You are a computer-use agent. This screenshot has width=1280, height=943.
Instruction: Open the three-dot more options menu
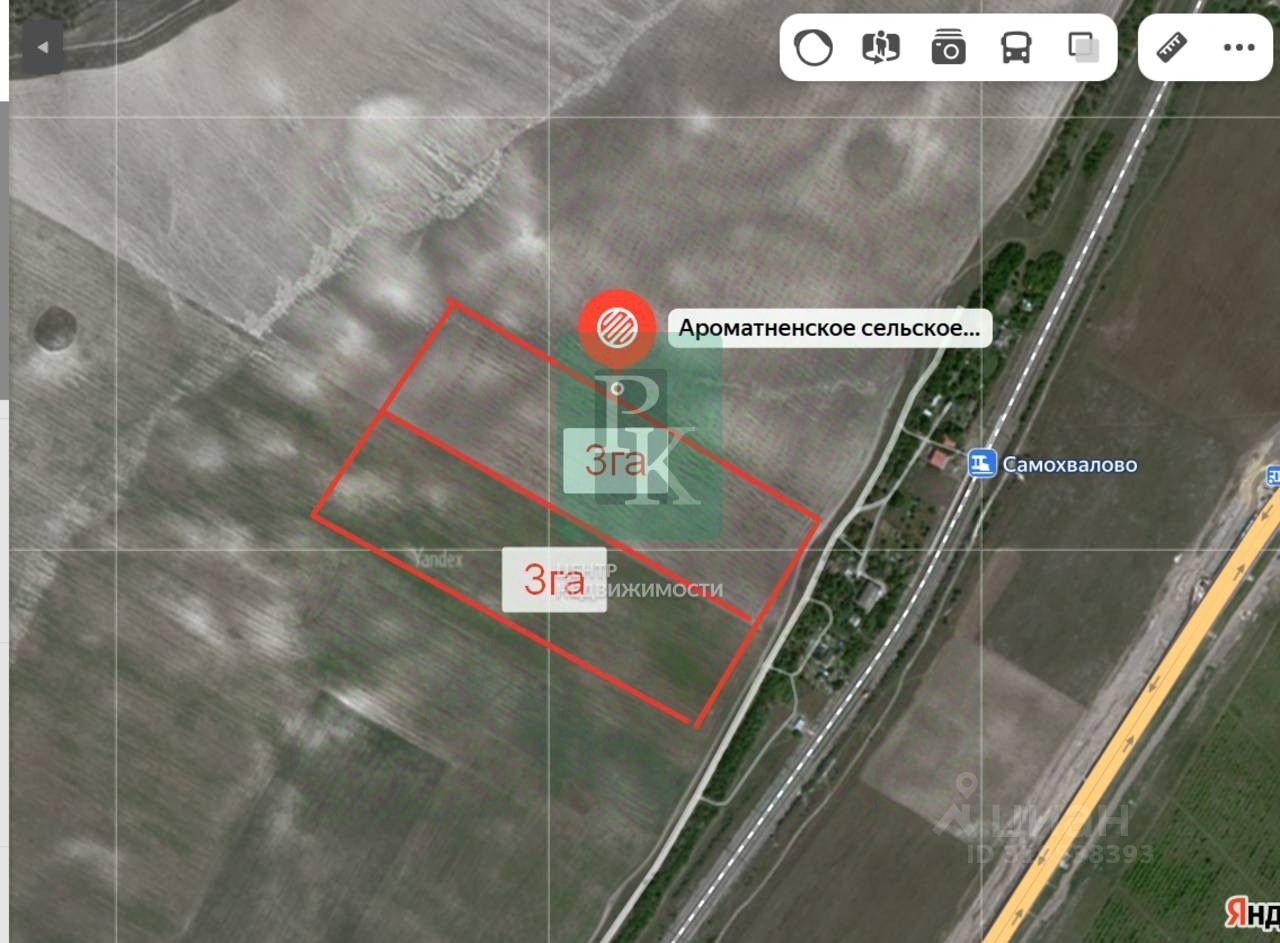(x=1239, y=47)
